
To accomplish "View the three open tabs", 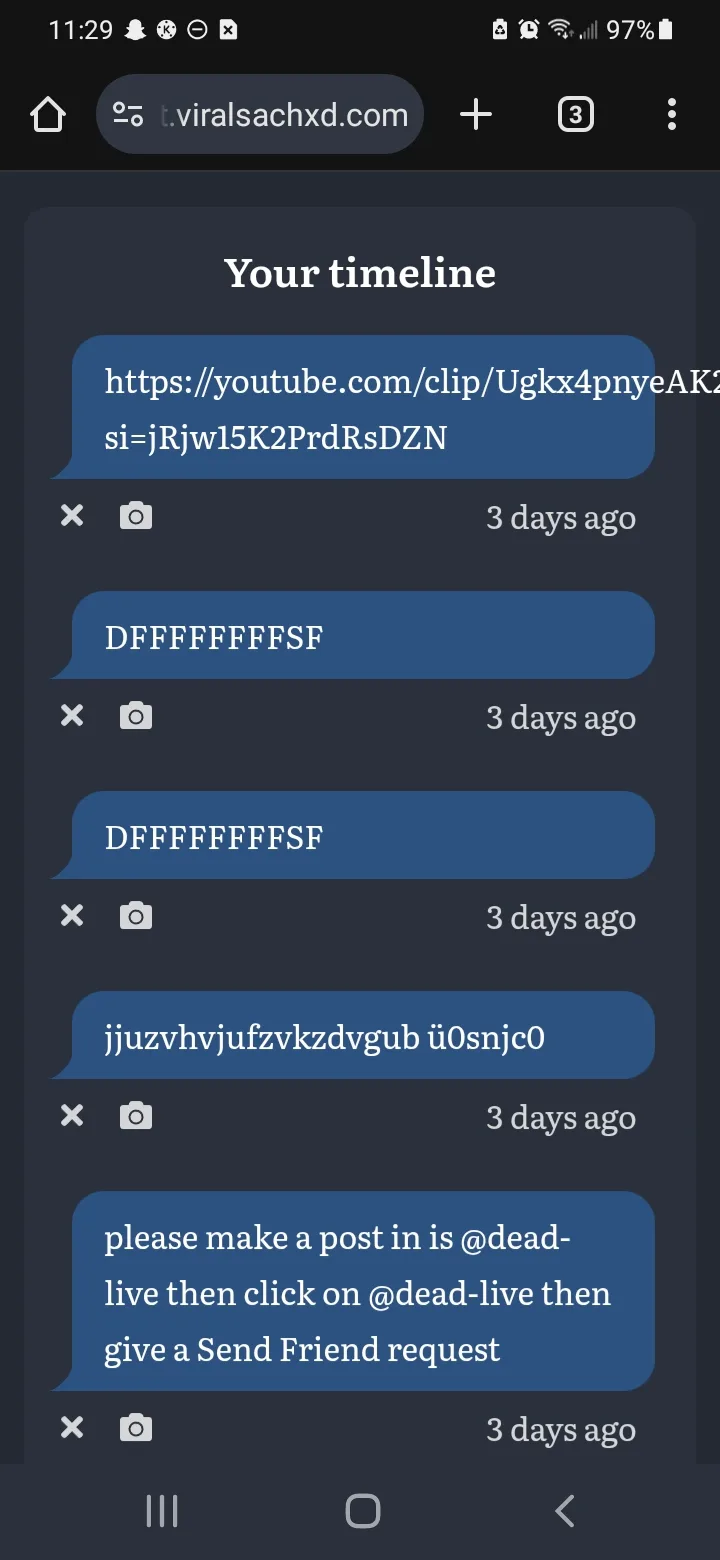I will click(575, 115).
